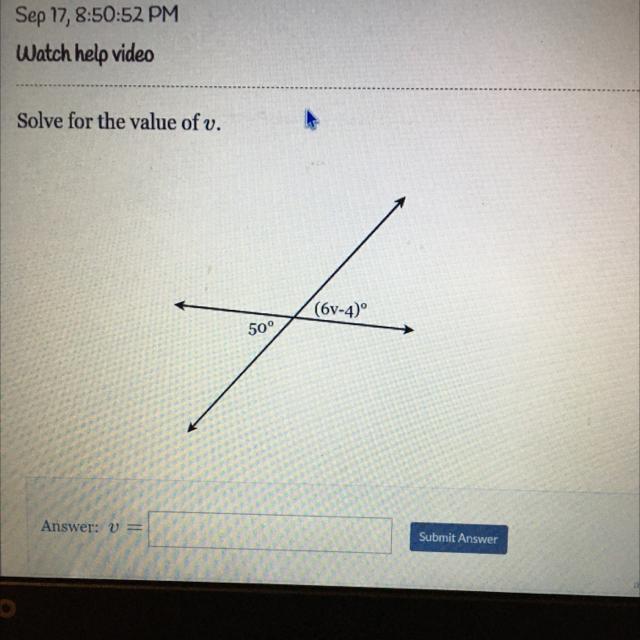Image resolution: width=640 pixels, height=640 pixels.
Task: Tap the answer field for v
Action: (x=270, y=532)
